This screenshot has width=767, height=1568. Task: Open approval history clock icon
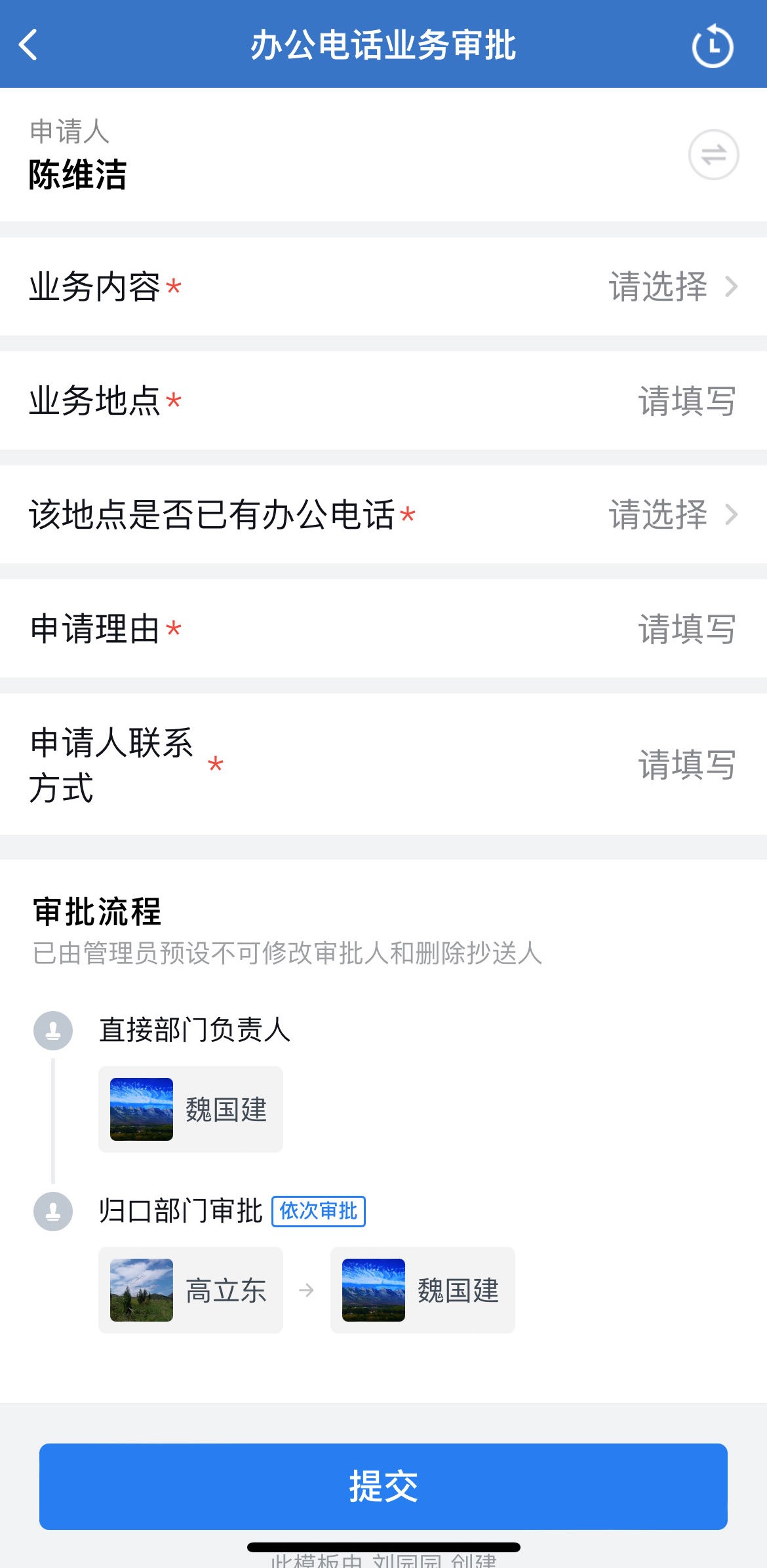[713, 46]
